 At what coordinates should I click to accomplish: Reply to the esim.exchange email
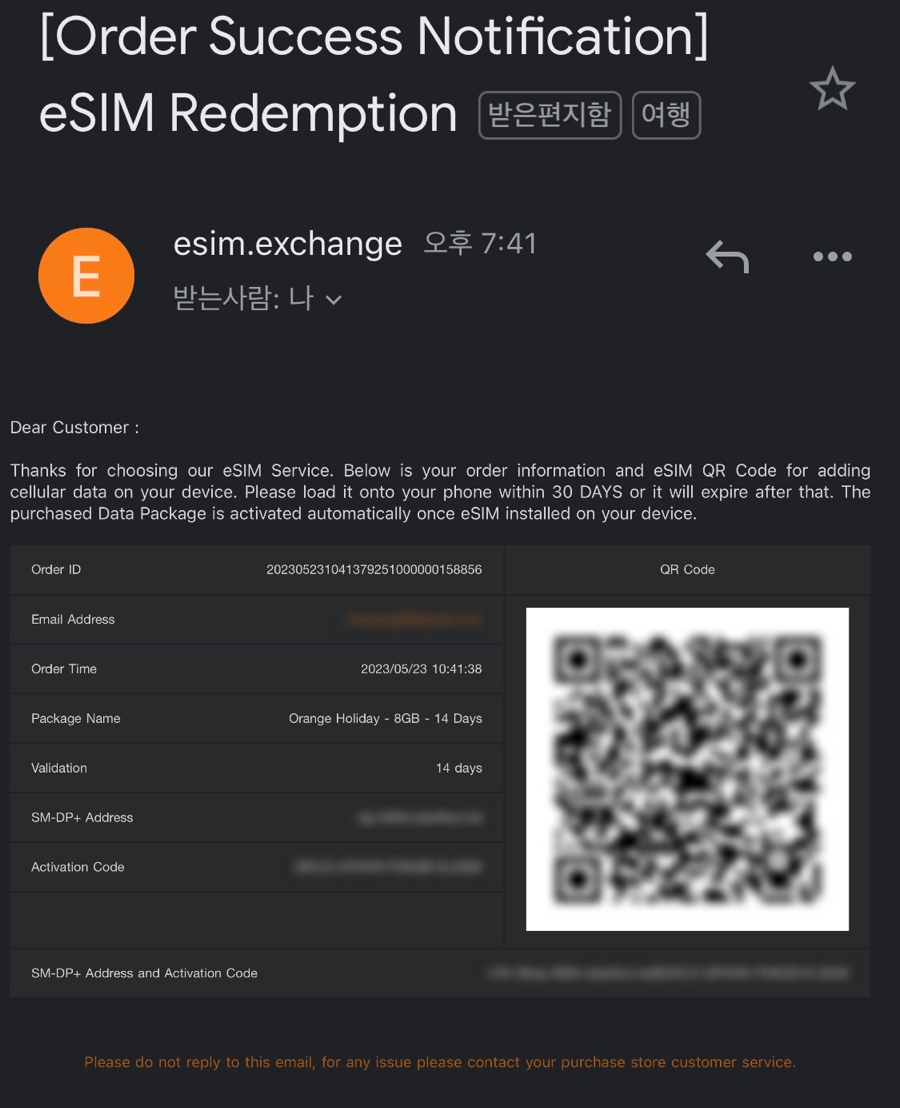[x=727, y=257]
